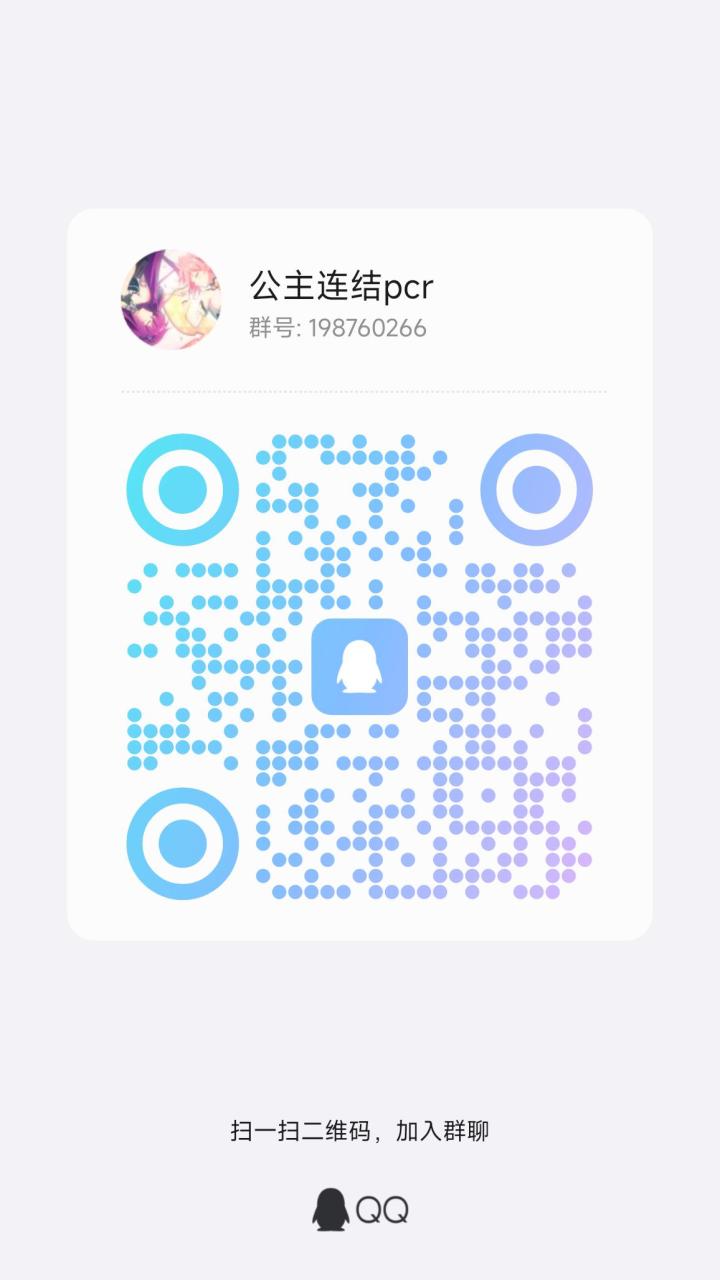Click the QQ wordmark text
Viewport: 720px width, 1280px height.
tap(381, 1207)
